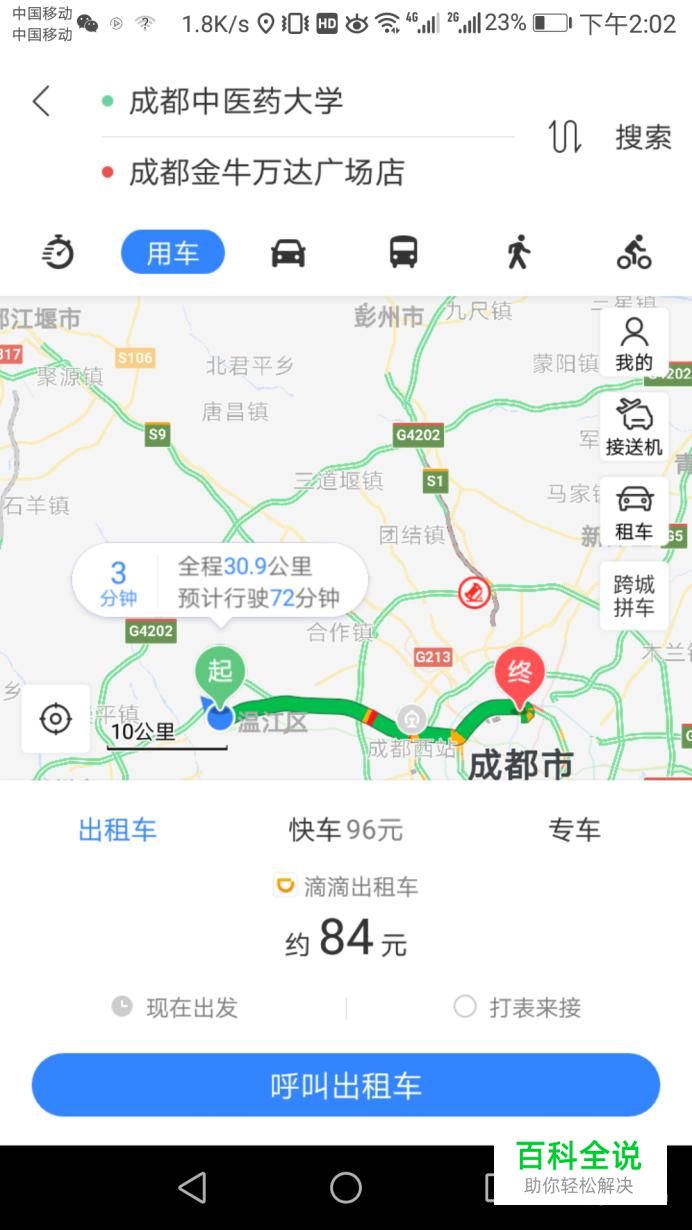Choose the 打表来接 radio option

click(x=517, y=1007)
